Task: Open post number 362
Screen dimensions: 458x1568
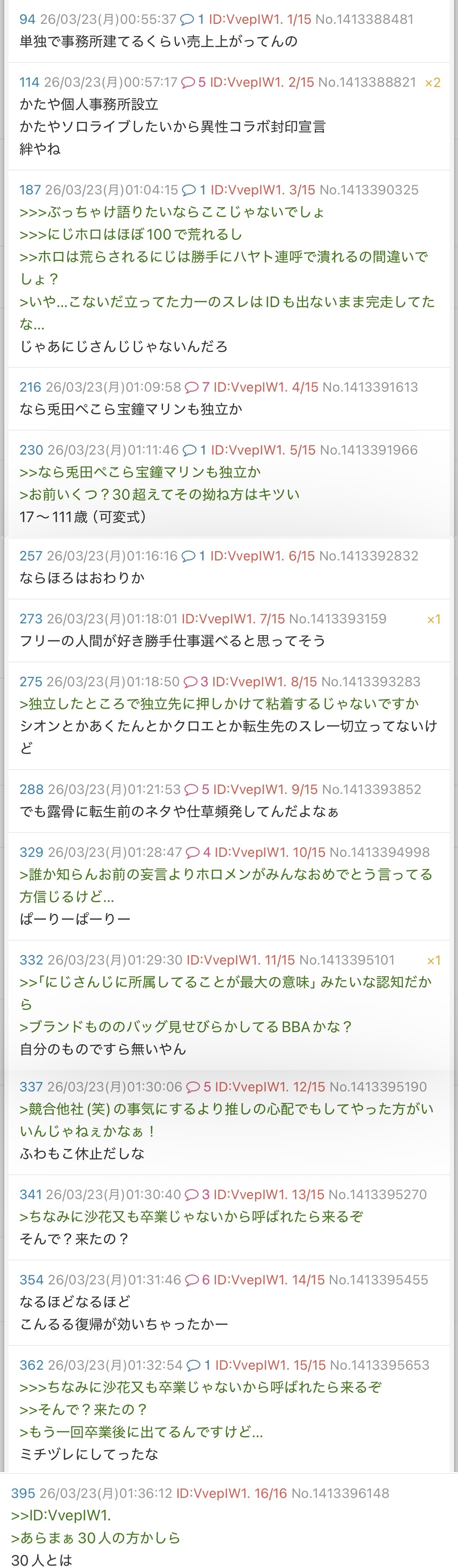Action: pyautogui.click(x=31, y=1365)
